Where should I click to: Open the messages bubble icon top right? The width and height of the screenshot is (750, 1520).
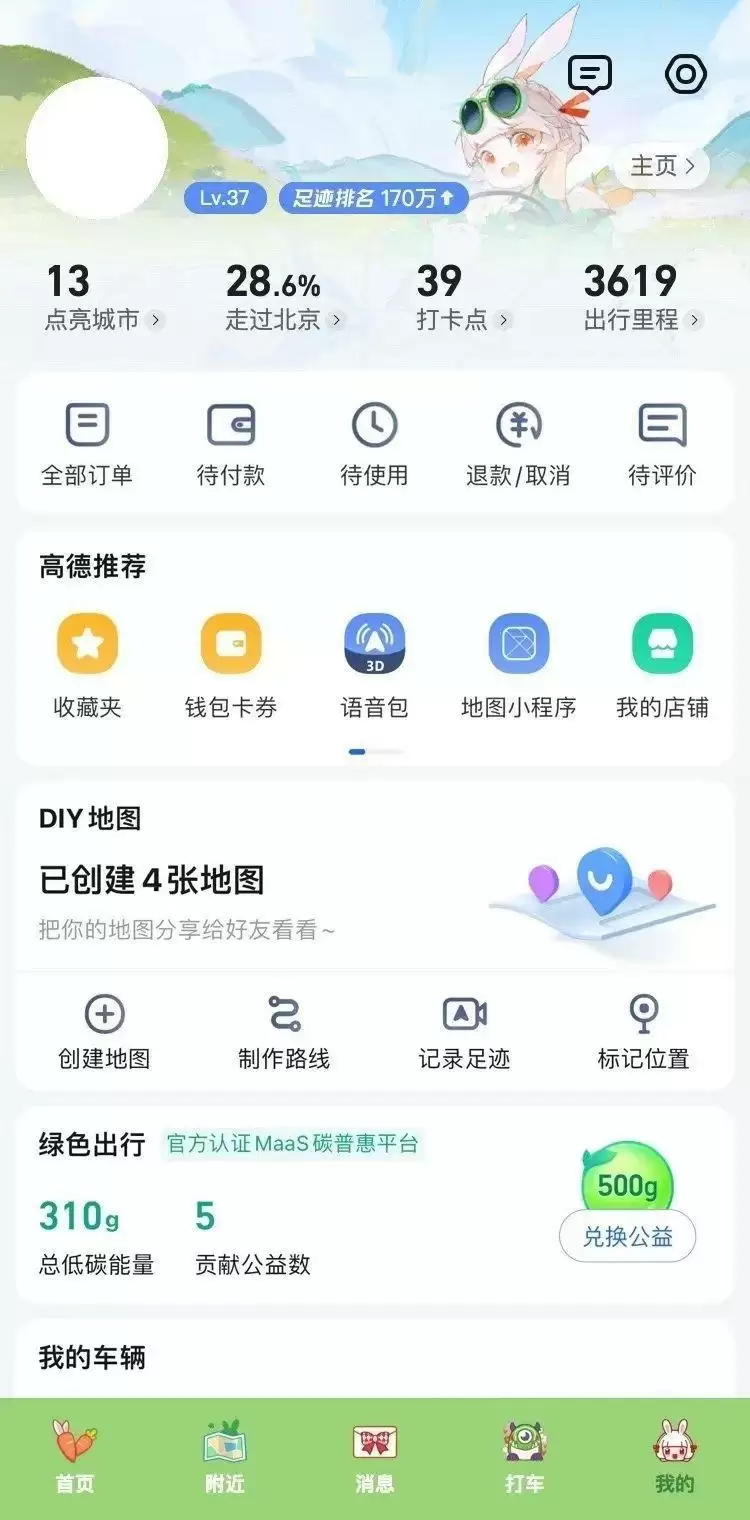[590, 73]
